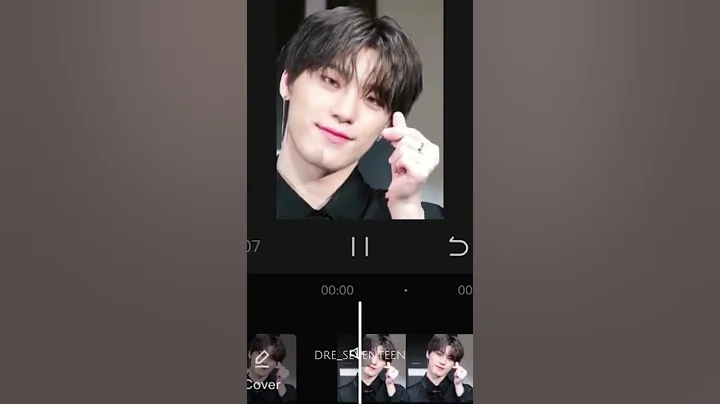Open the Cover editor

coord(264,368)
